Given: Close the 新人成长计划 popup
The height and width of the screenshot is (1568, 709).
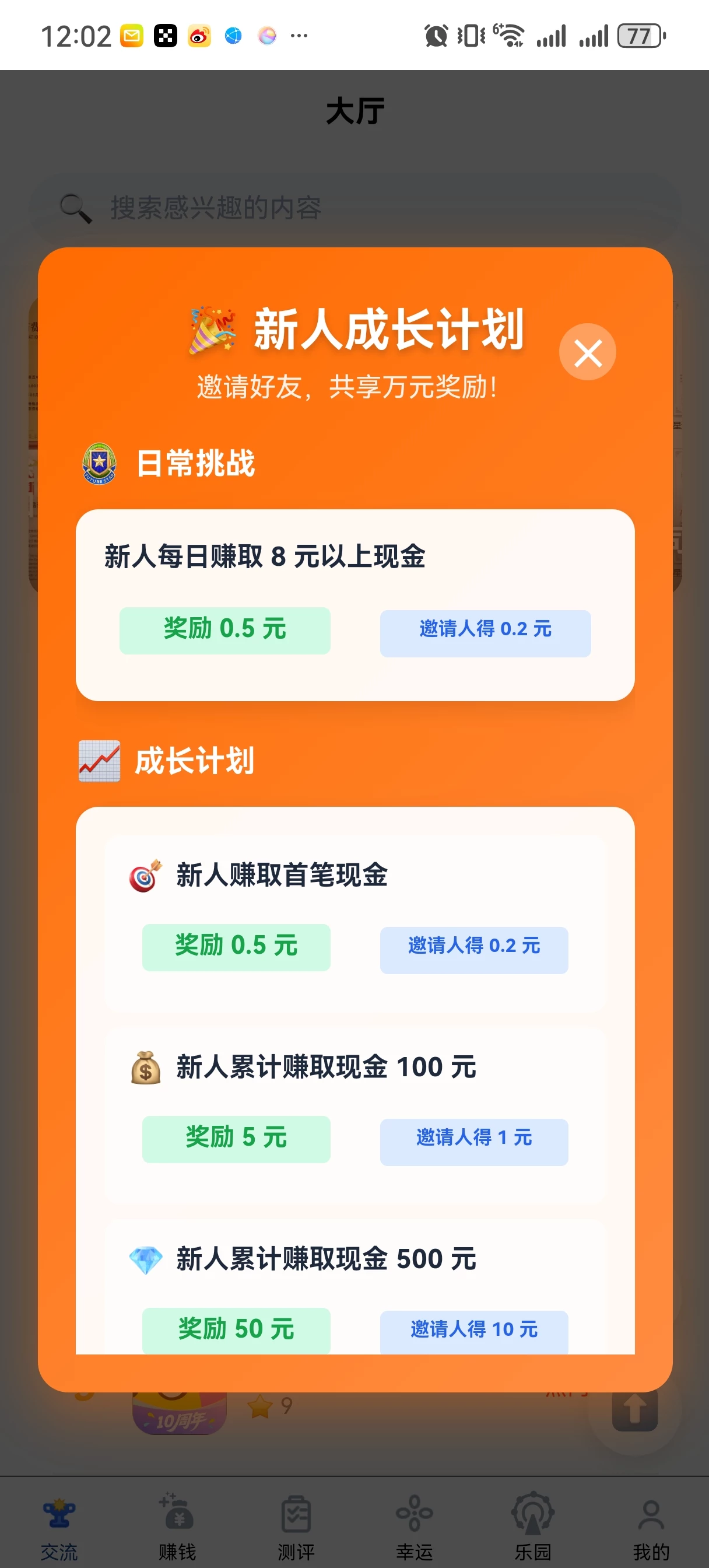Looking at the screenshot, I should pos(587,352).
